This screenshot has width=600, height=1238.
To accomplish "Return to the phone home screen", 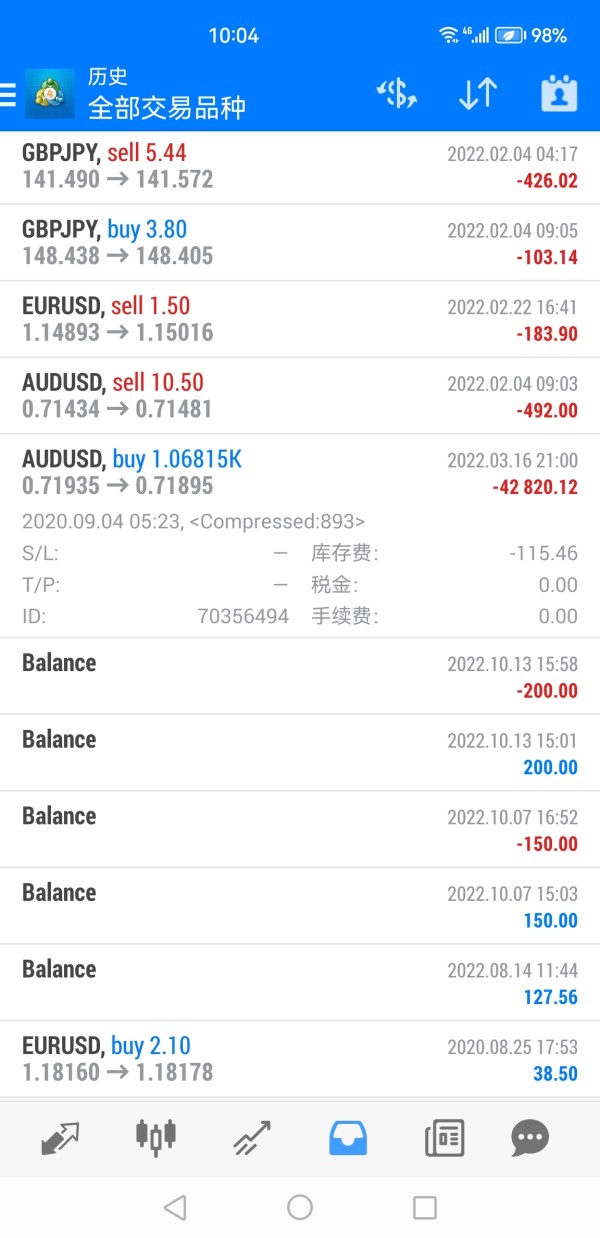I will pyautogui.click(x=300, y=1207).
